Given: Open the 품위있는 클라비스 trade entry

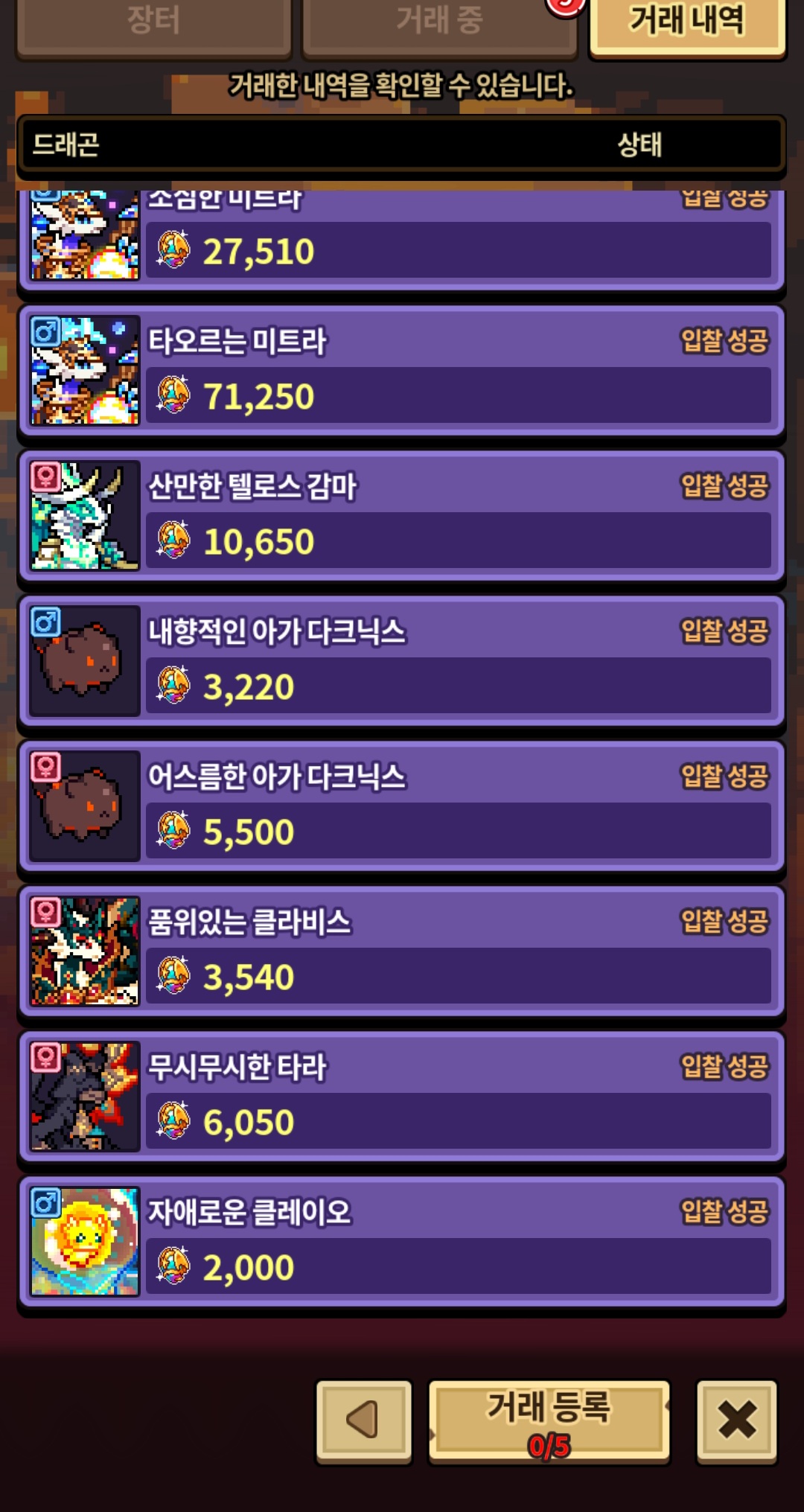Looking at the screenshot, I should (402, 951).
